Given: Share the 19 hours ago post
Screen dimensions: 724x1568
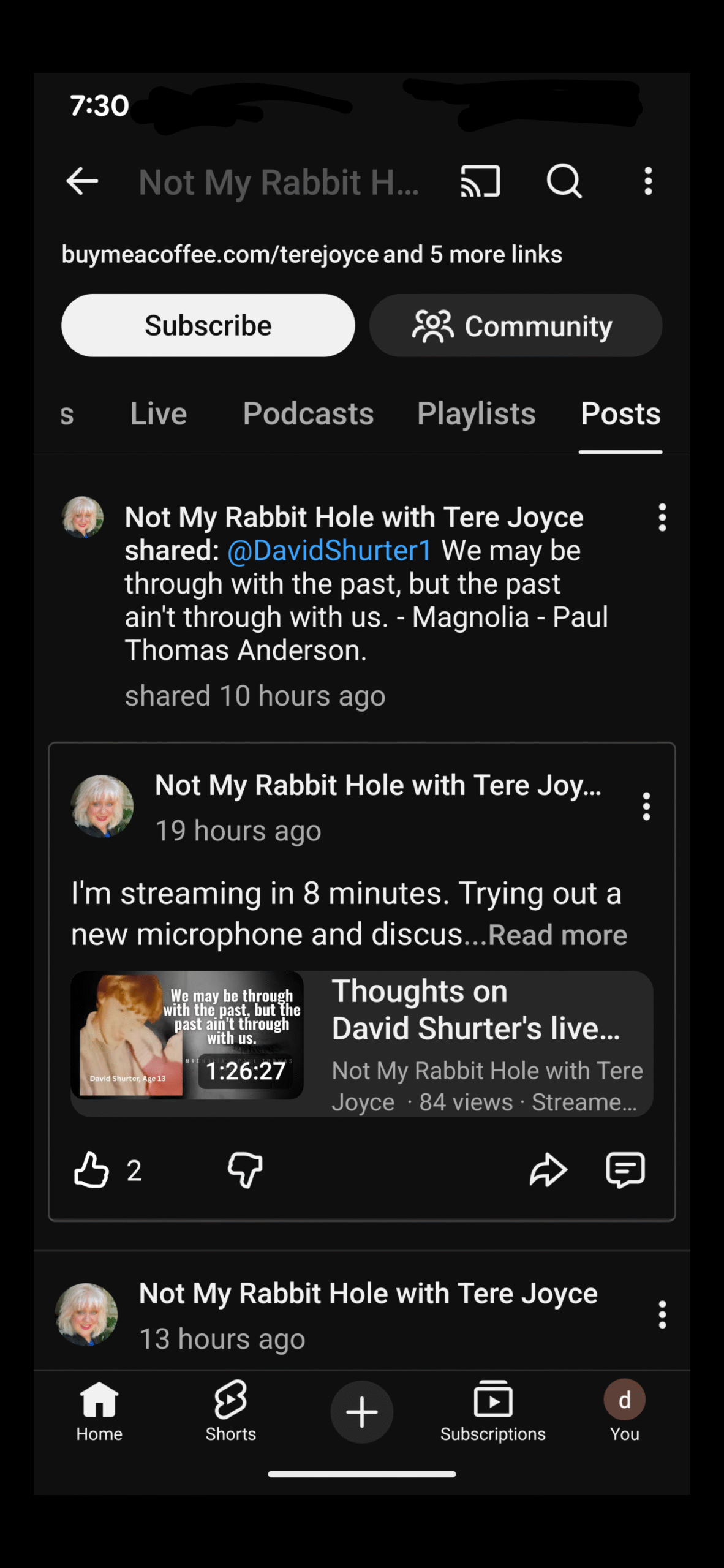Looking at the screenshot, I should pos(548,1170).
